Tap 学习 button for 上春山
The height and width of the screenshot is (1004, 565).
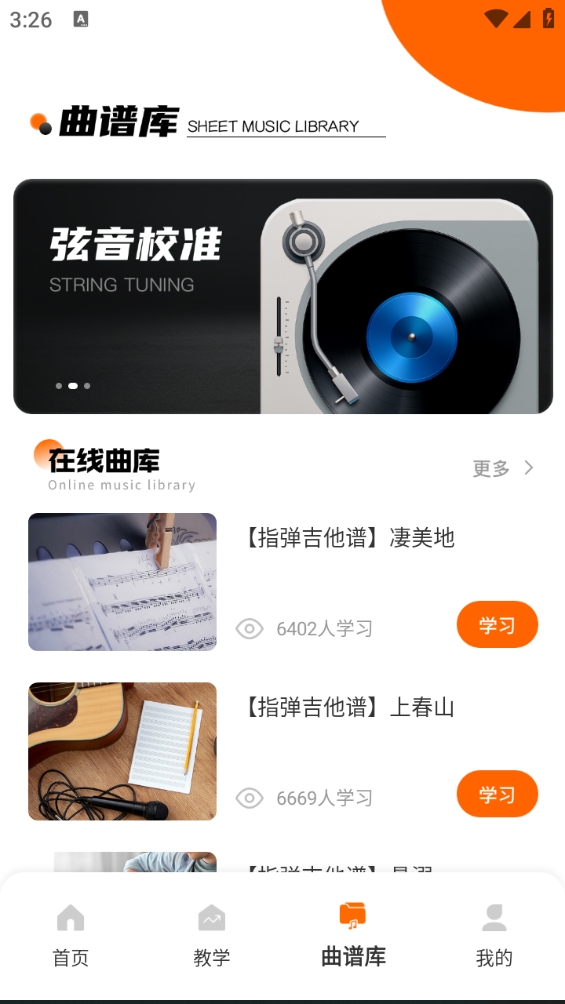497,794
